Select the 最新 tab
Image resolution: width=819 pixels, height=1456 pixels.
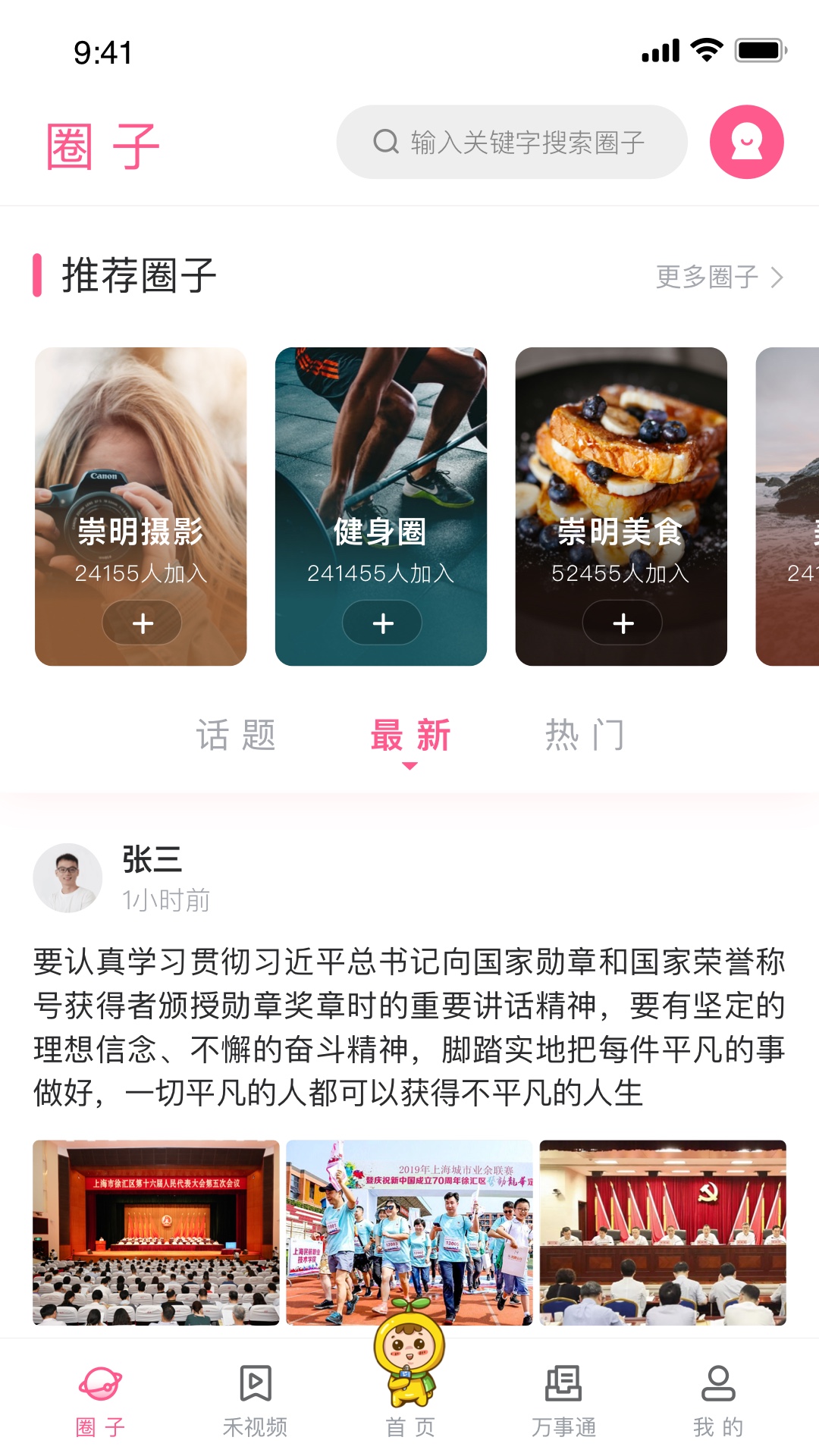pos(410,735)
